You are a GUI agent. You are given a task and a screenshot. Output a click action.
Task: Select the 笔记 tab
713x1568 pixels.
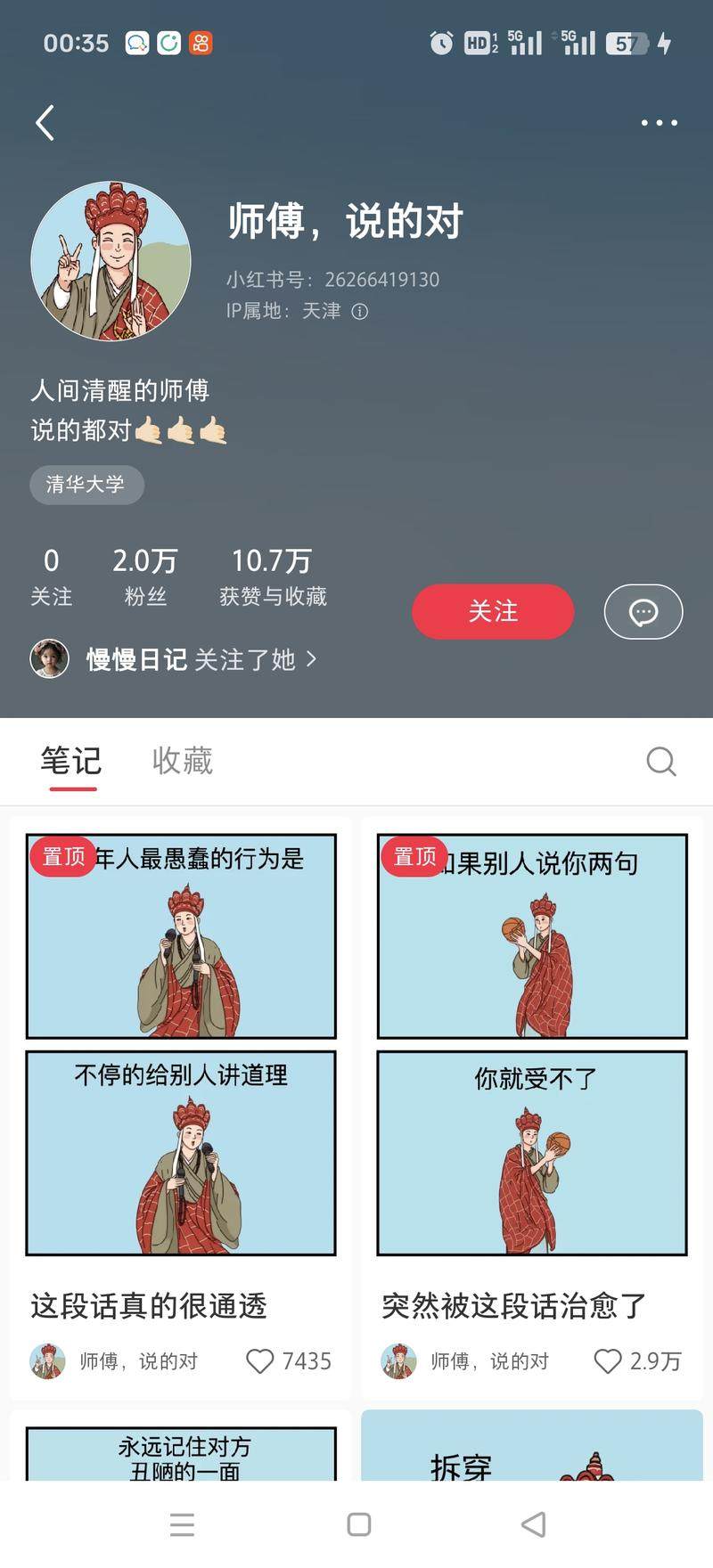71,761
